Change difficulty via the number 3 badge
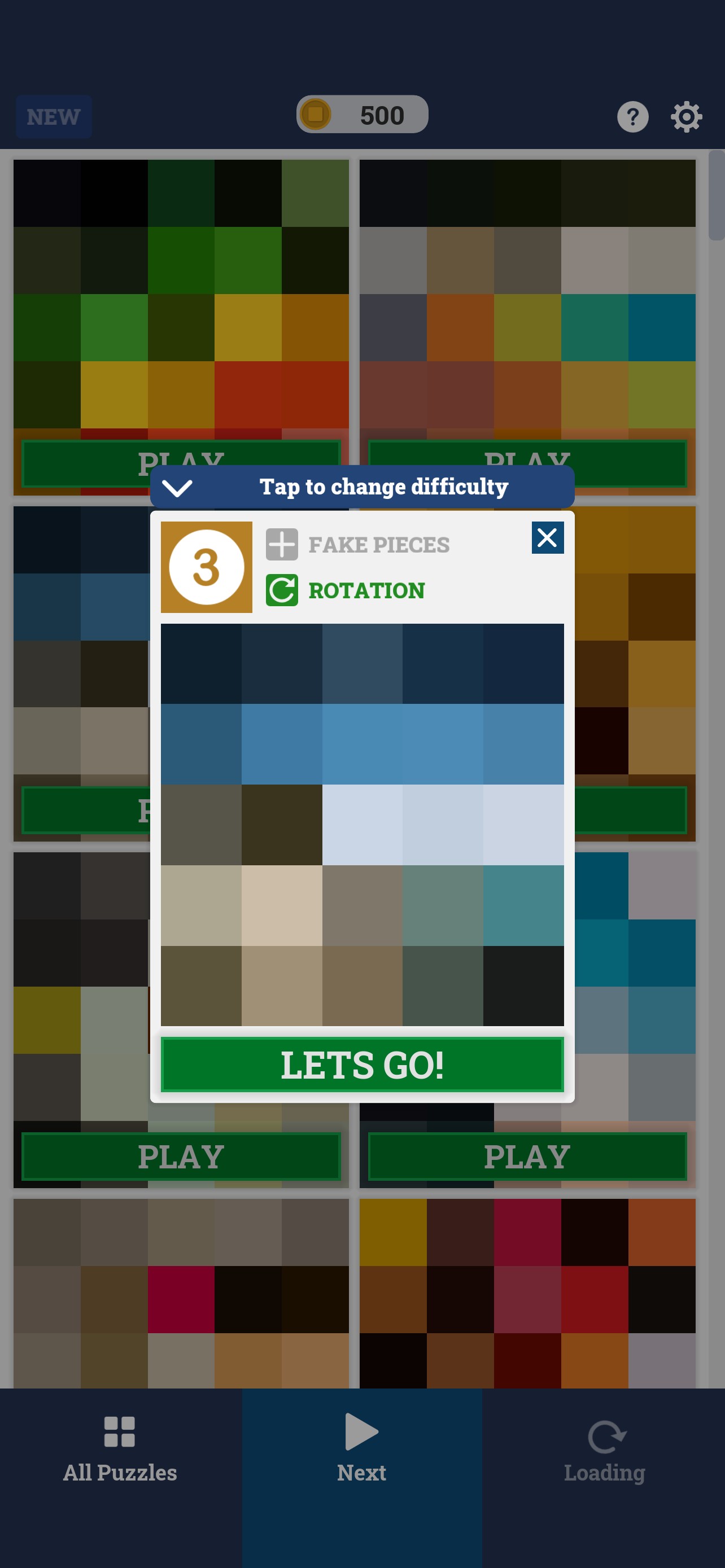The image size is (725, 1568). [206, 567]
